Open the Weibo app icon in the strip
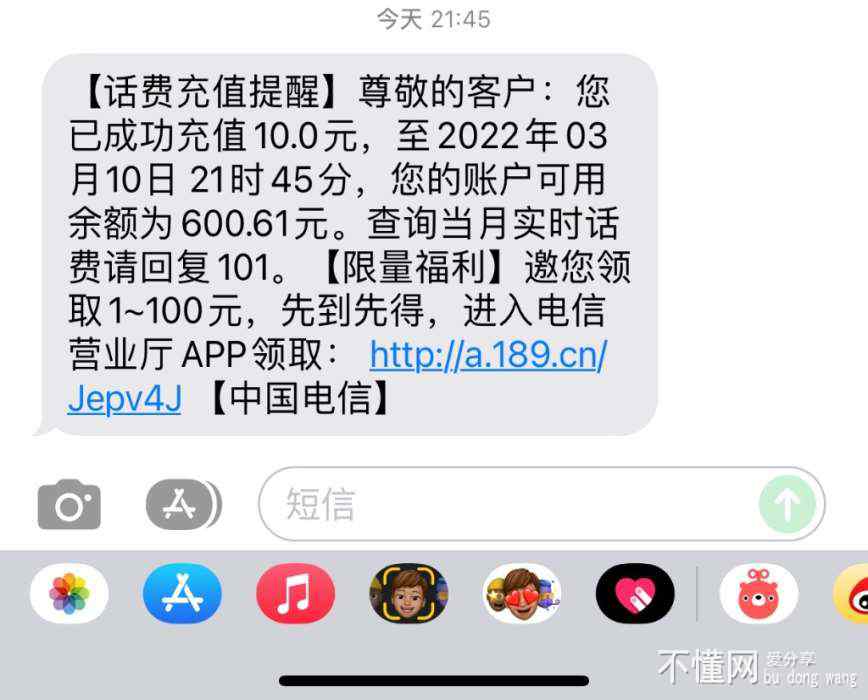The image size is (868, 700). (853, 594)
